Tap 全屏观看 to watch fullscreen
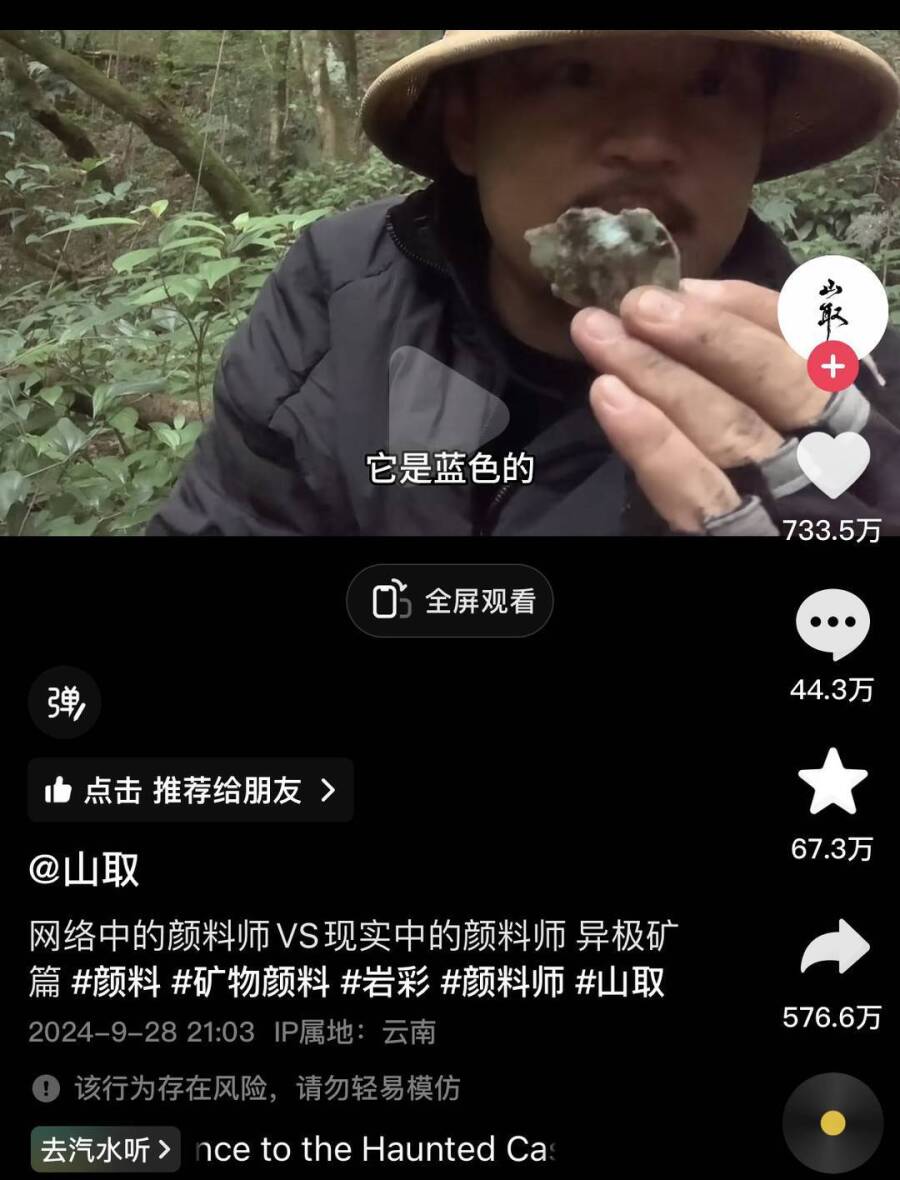900x1180 pixels. 450,601
